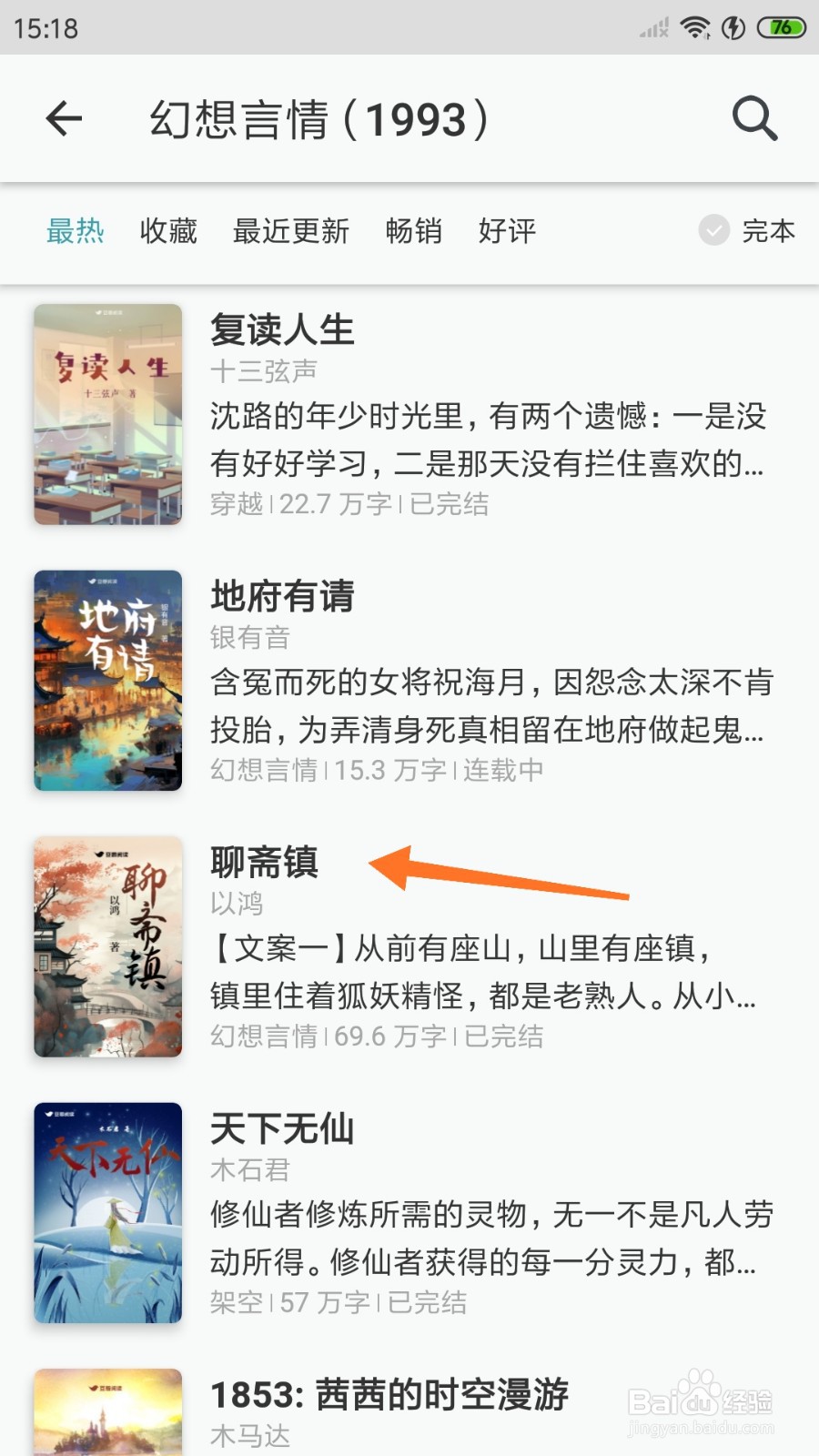Tap the back arrow to return
The width and height of the screenshot is (819, 1456).
[63, 119]
